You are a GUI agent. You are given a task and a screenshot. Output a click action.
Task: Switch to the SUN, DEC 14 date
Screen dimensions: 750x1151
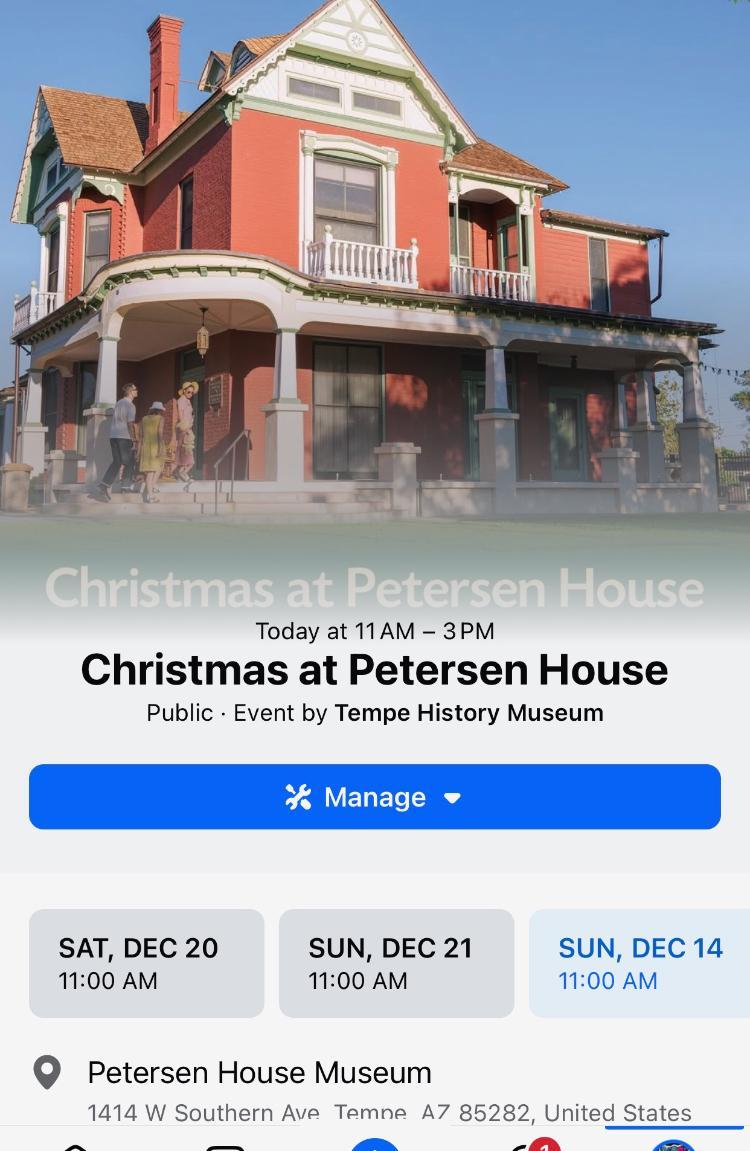[640, 963]
